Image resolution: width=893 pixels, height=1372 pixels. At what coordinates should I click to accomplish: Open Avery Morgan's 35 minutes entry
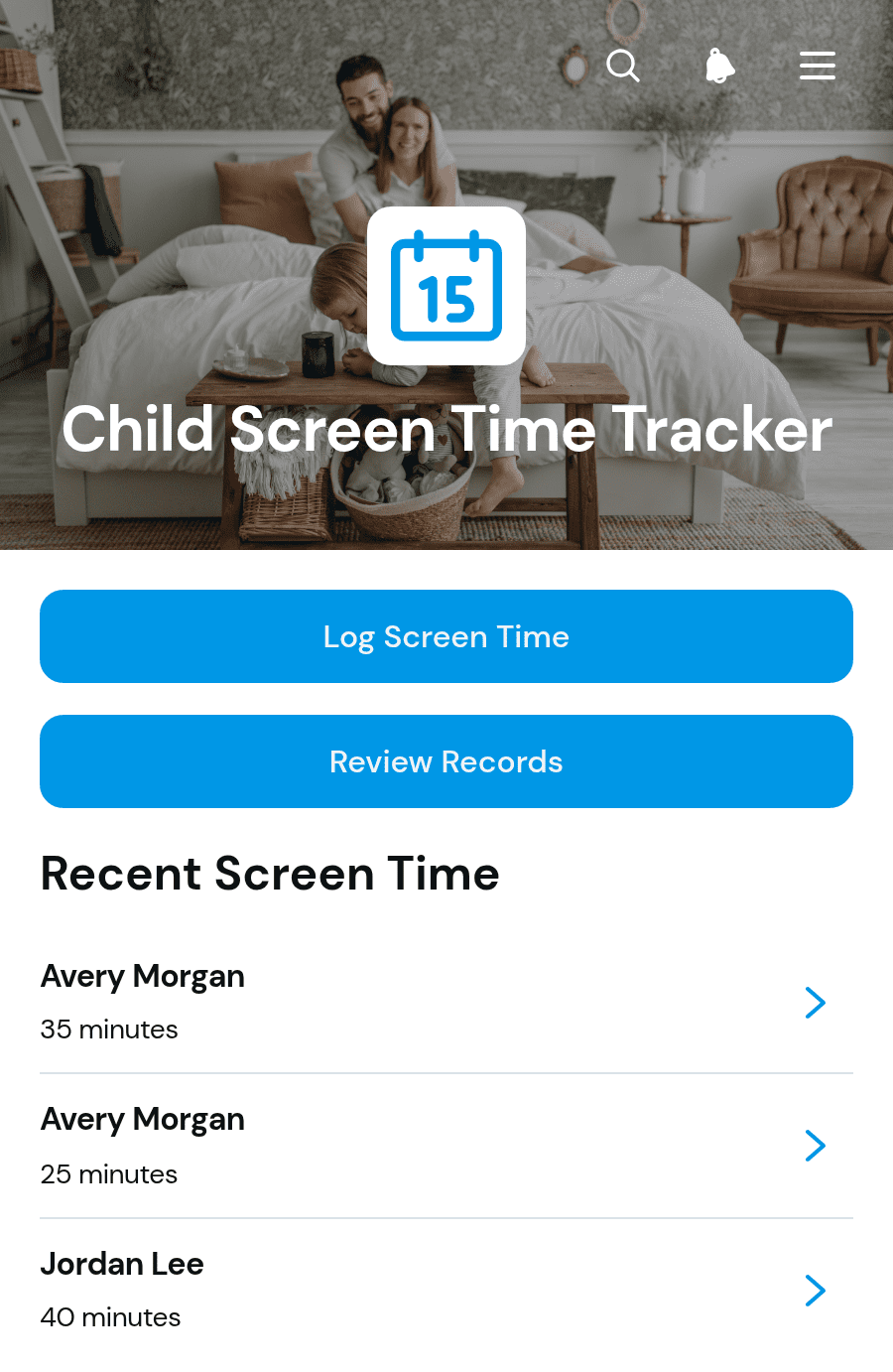click(x=446, y=1002)
